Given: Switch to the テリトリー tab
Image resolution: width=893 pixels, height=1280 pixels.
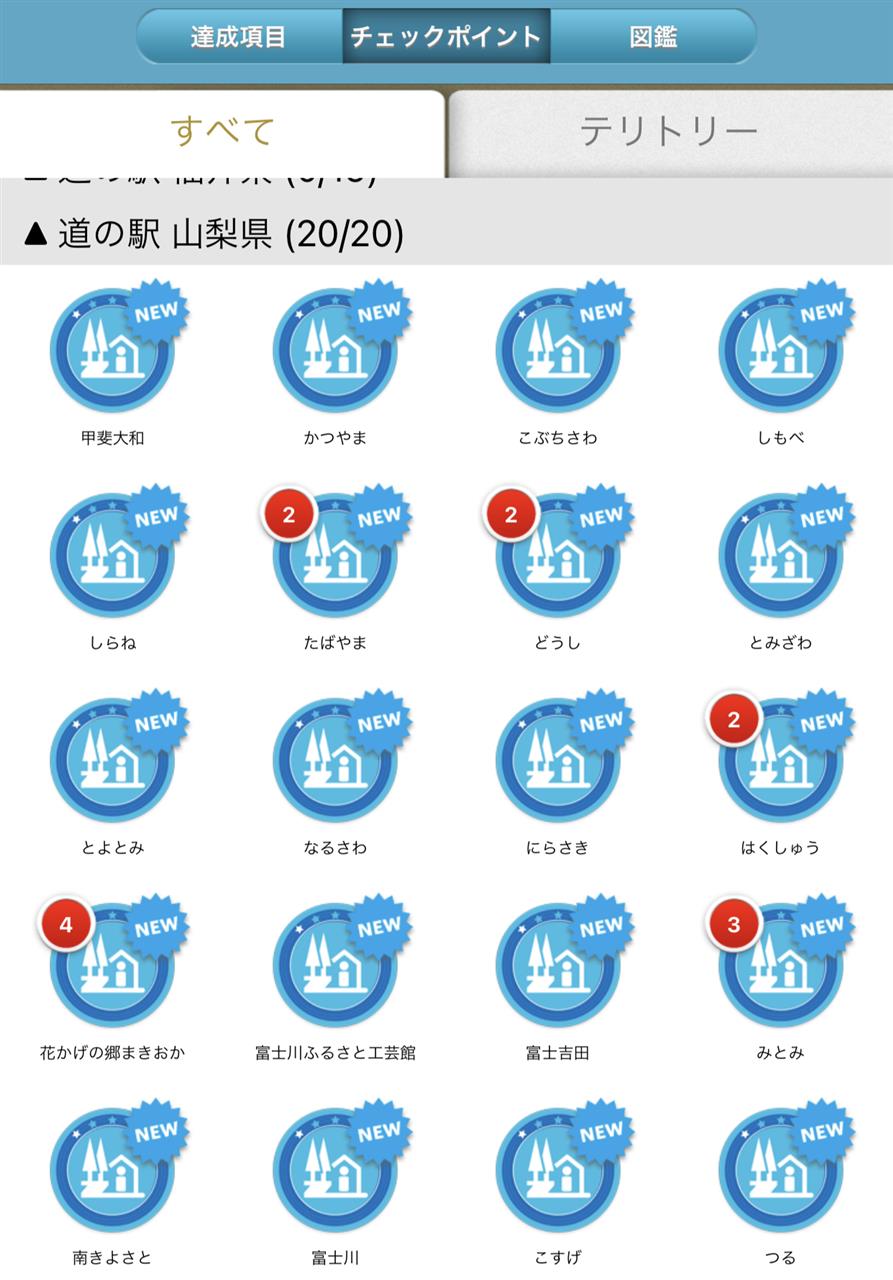Looking at the screenshot, I should point(669,132).
